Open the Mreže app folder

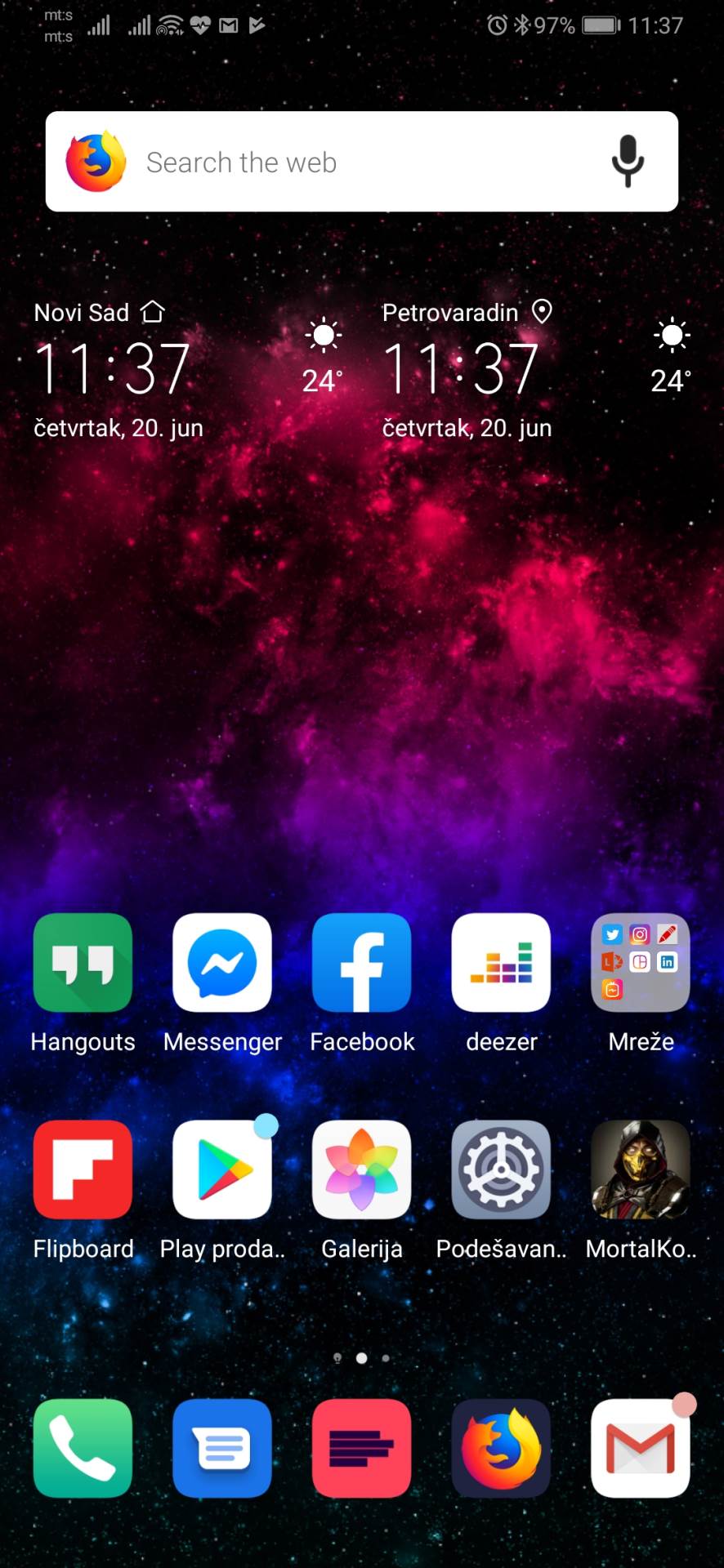[641, 964]
